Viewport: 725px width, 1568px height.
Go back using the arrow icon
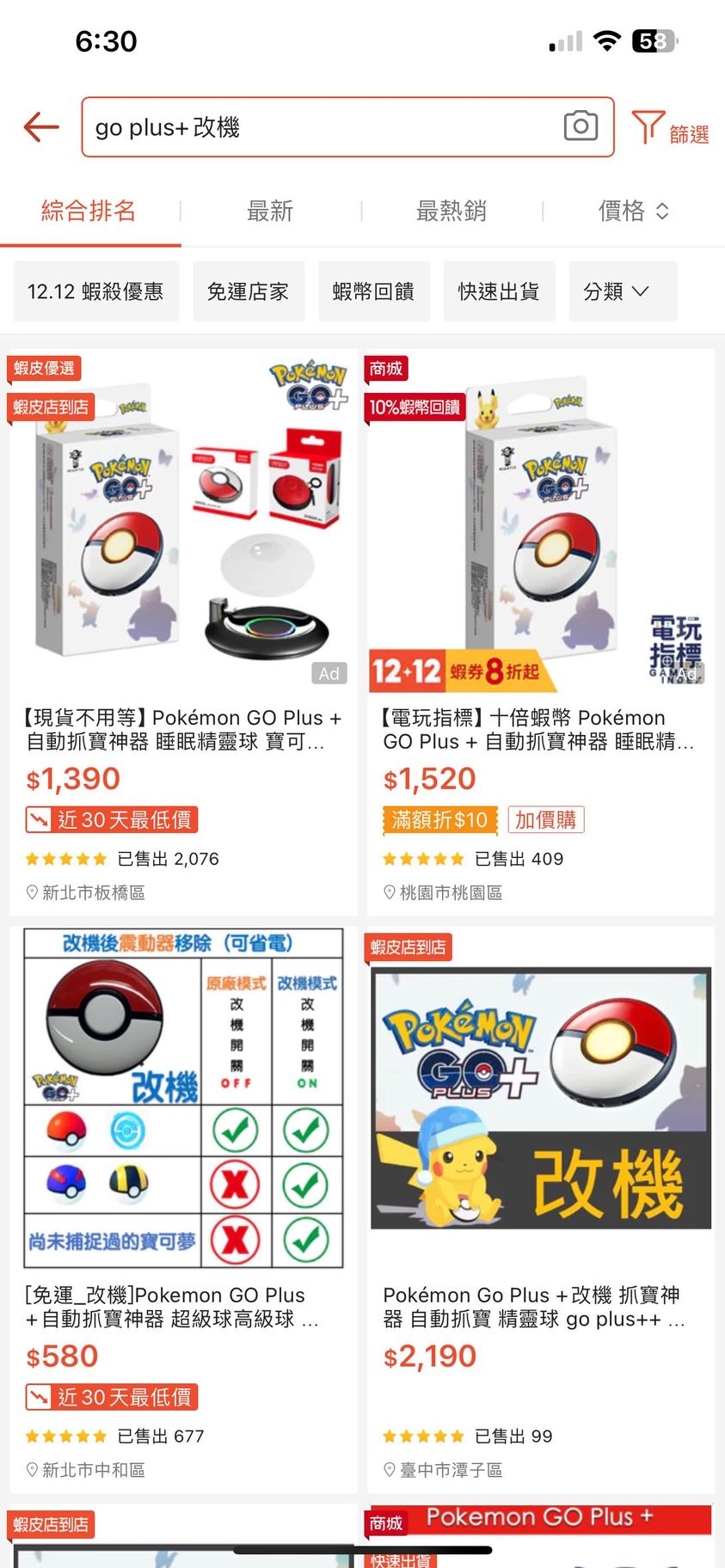coord(40,127)
